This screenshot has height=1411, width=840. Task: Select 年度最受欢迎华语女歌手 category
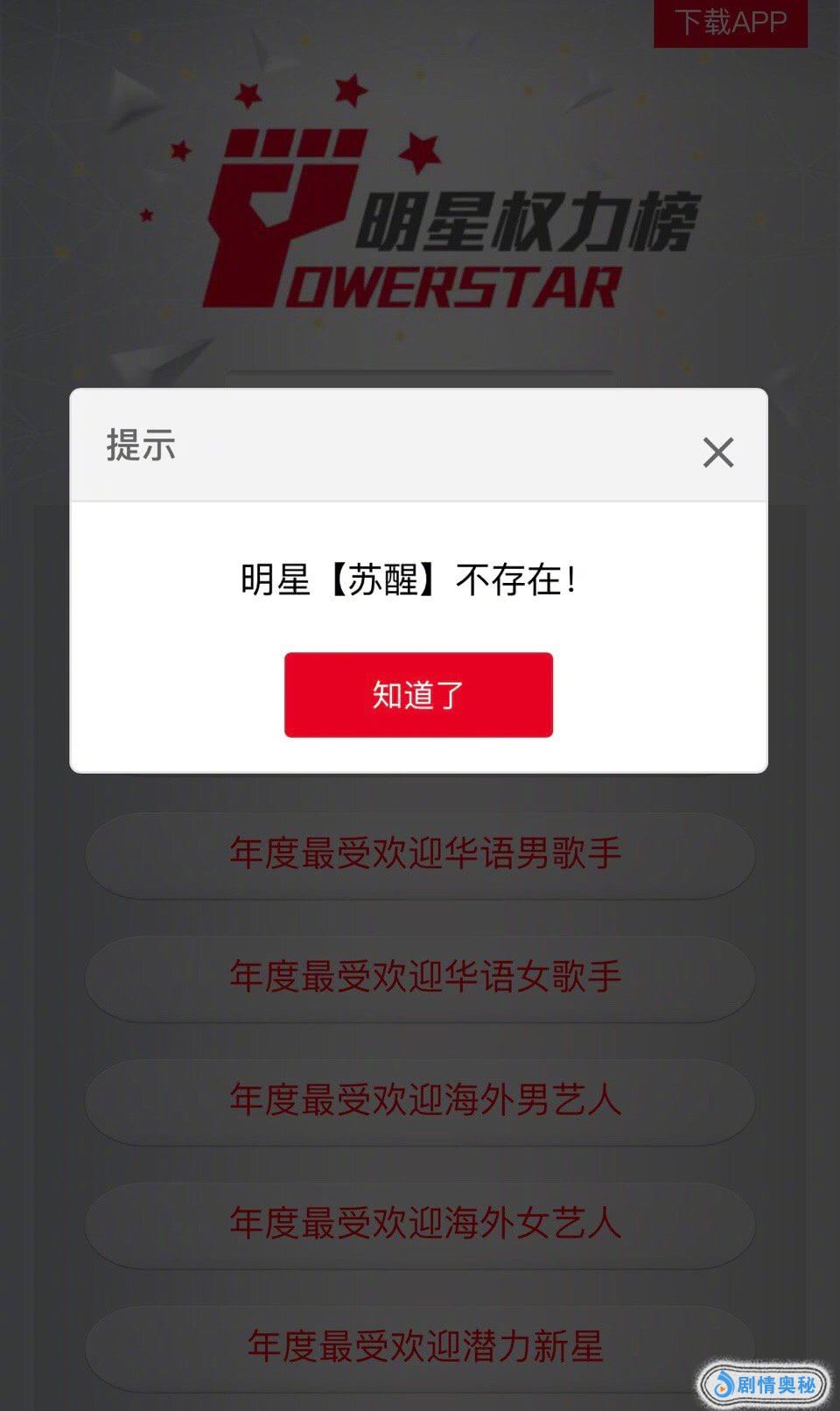coord(420,977)
